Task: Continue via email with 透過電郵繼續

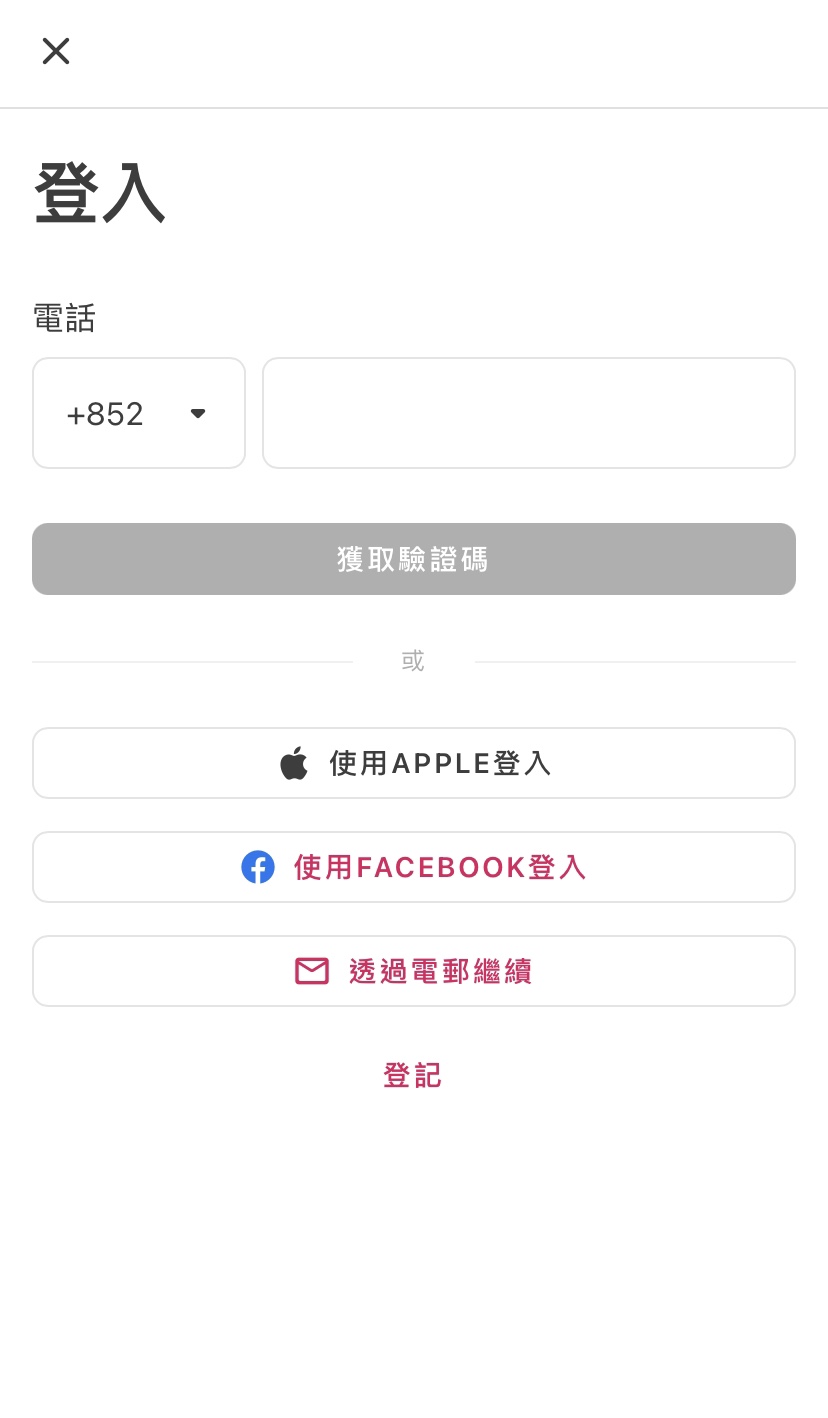Action: 414,971
